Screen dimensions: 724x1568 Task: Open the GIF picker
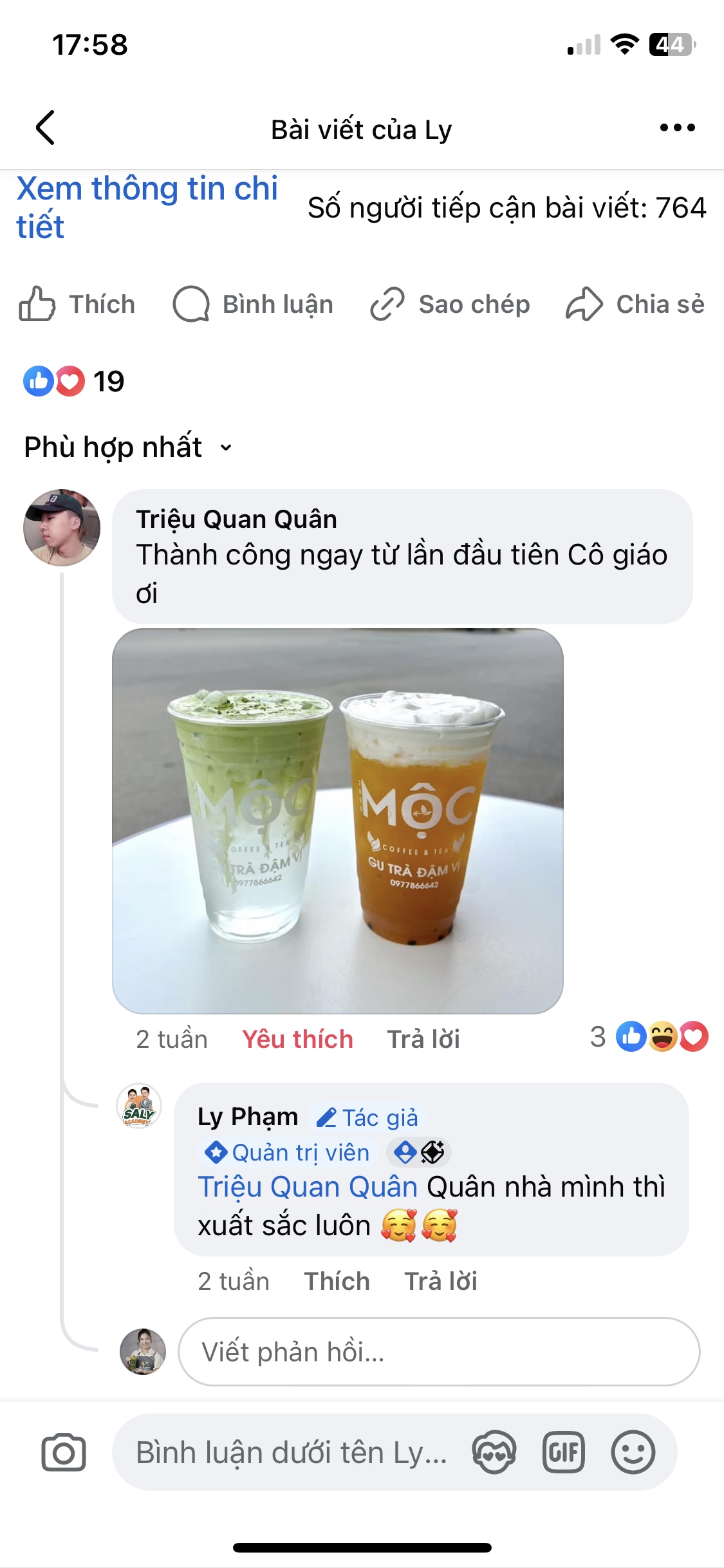(564, 1452)
